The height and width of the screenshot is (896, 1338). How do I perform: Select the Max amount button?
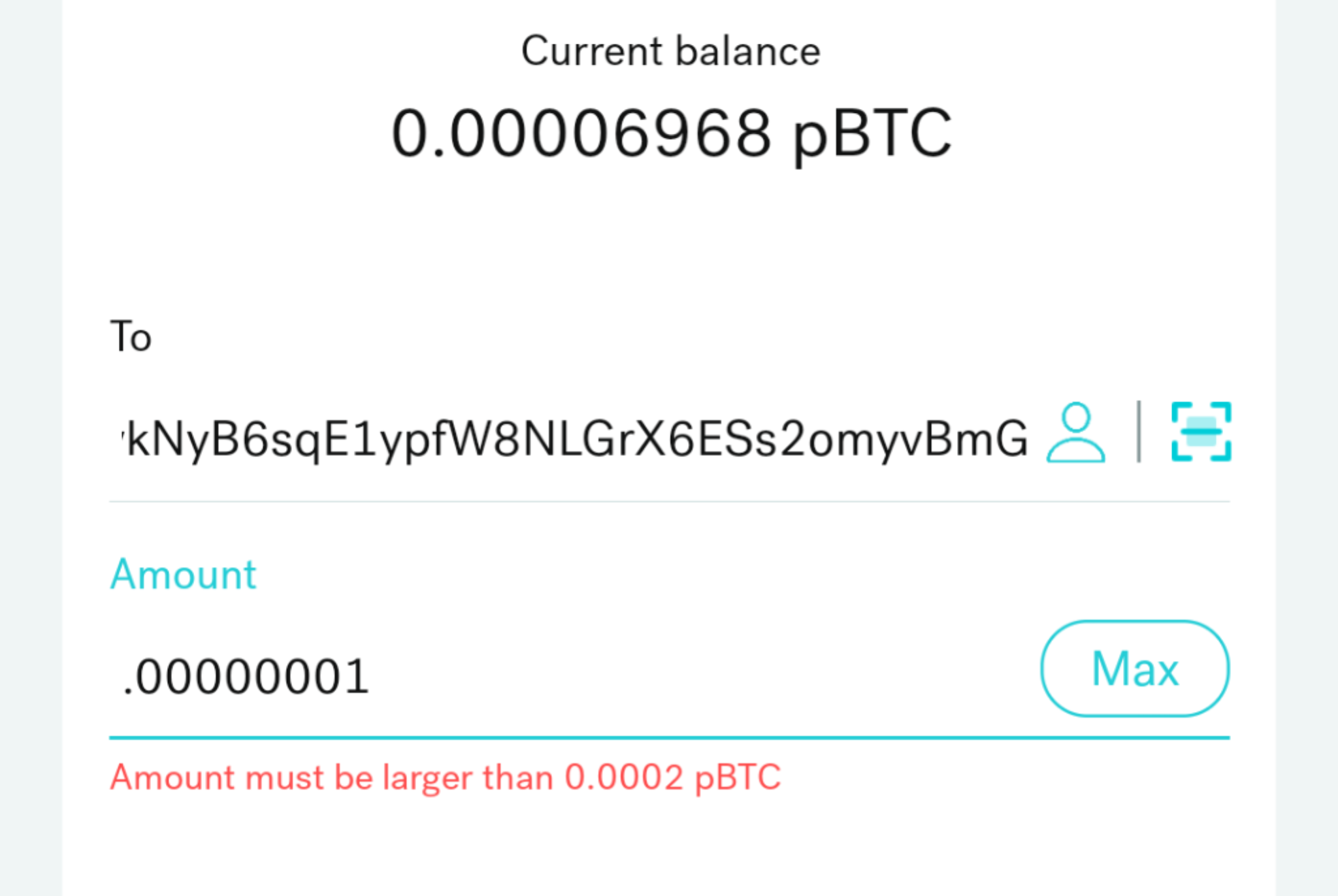(1135, 669)
